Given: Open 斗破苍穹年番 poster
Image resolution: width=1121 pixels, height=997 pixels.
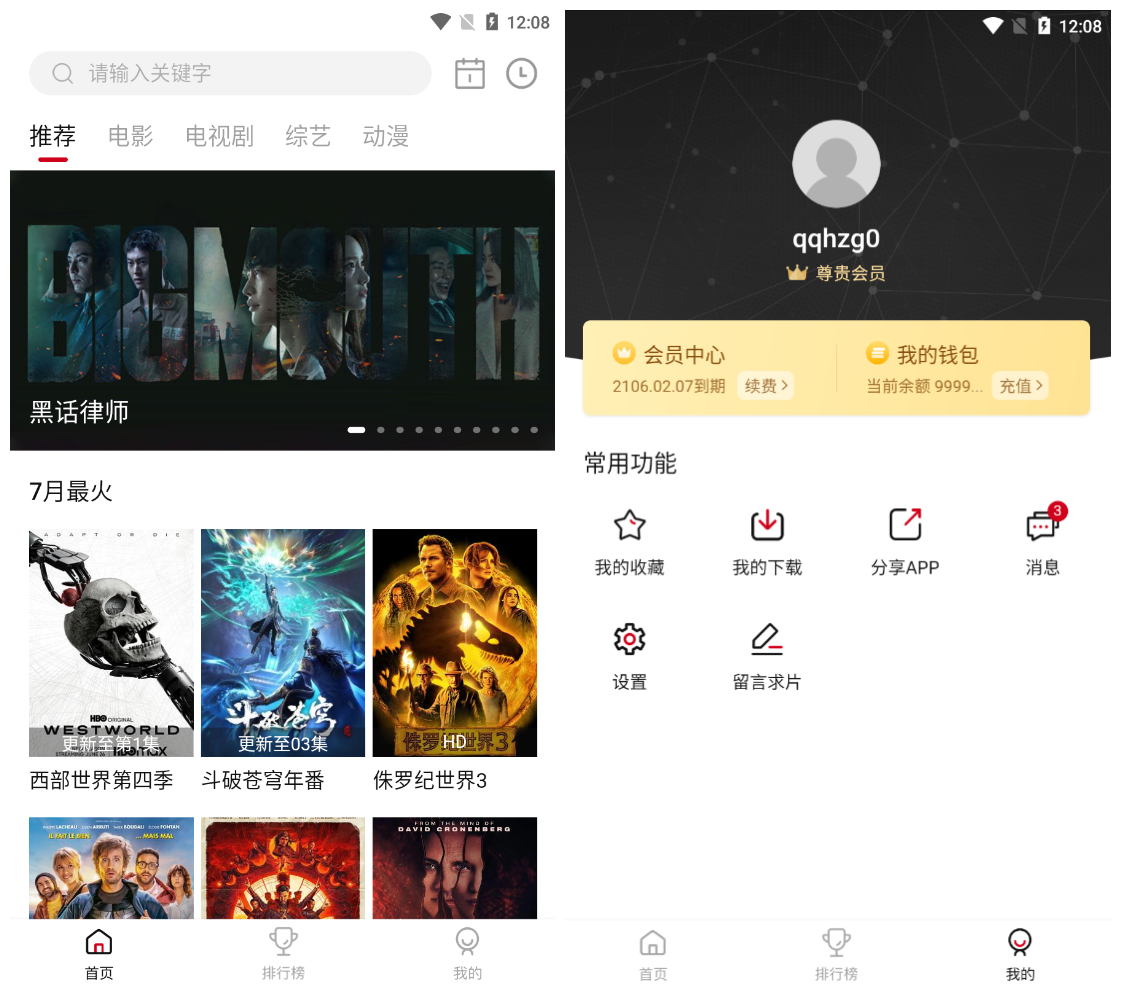Looking at the screenshot, I should pyautogui.click(x=283, y=643).
